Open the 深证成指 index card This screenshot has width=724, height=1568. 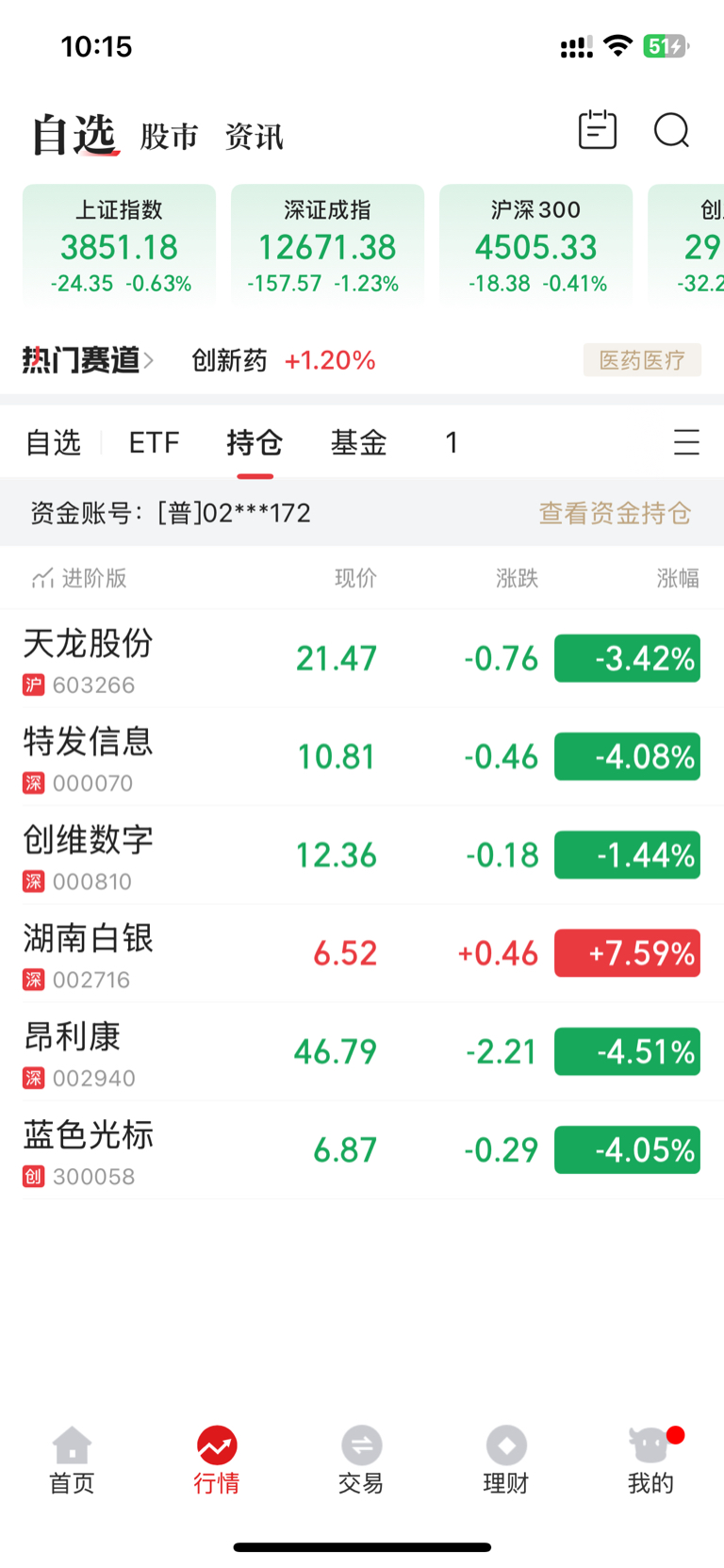tap(328, 245)
